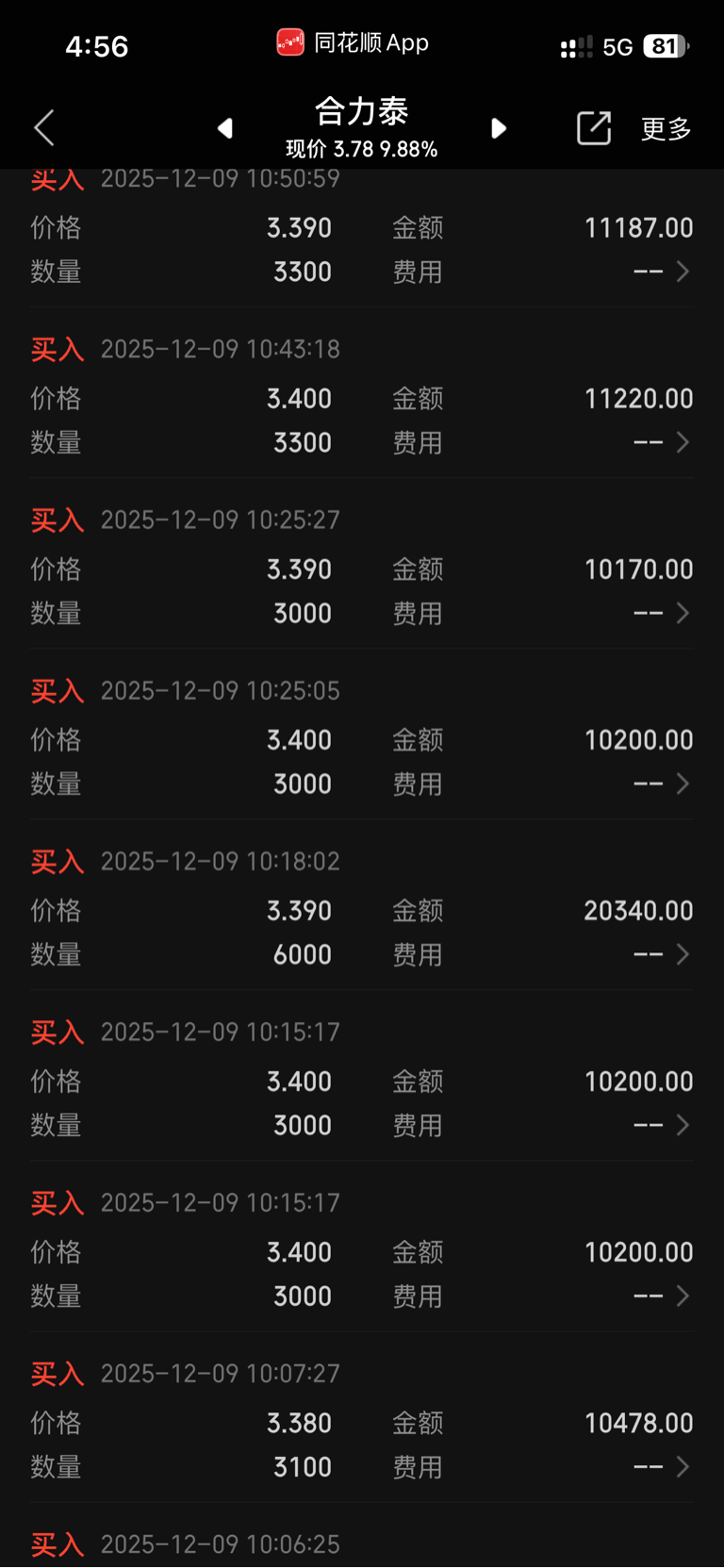
Task: Open the 10:25:27 buy record details
Action: click(x=362, y=568)
